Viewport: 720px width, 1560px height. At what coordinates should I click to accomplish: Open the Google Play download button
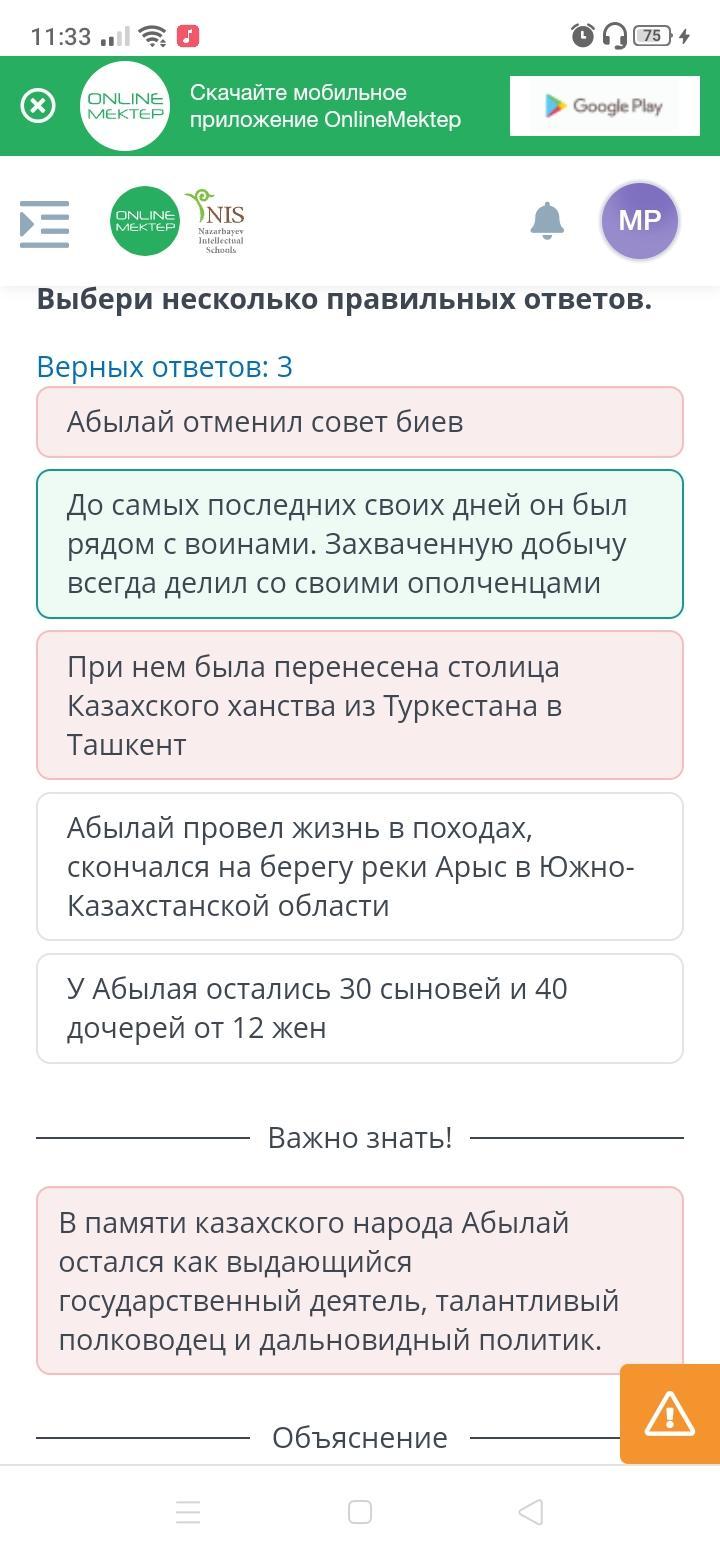tap(604, 106)
